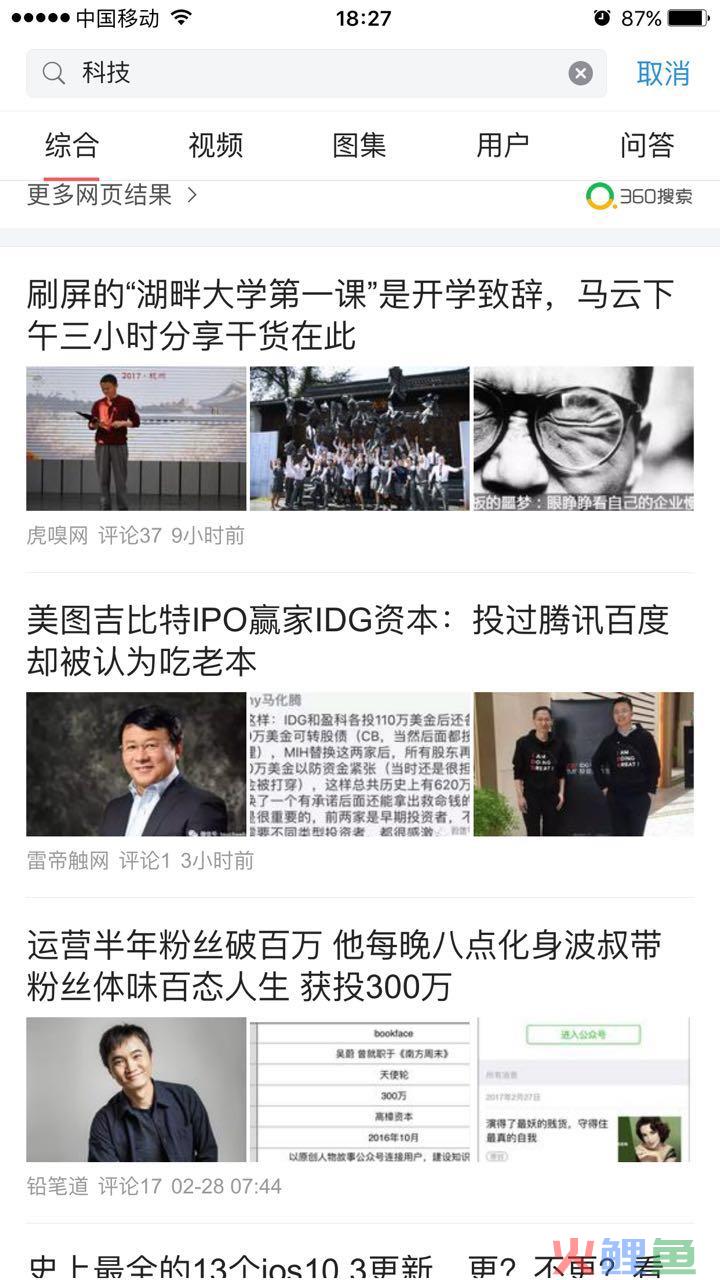The height and width of the screenshot is (1280, 720).
Task: Clear the search text with the X icon
Action: pos(581,73)
